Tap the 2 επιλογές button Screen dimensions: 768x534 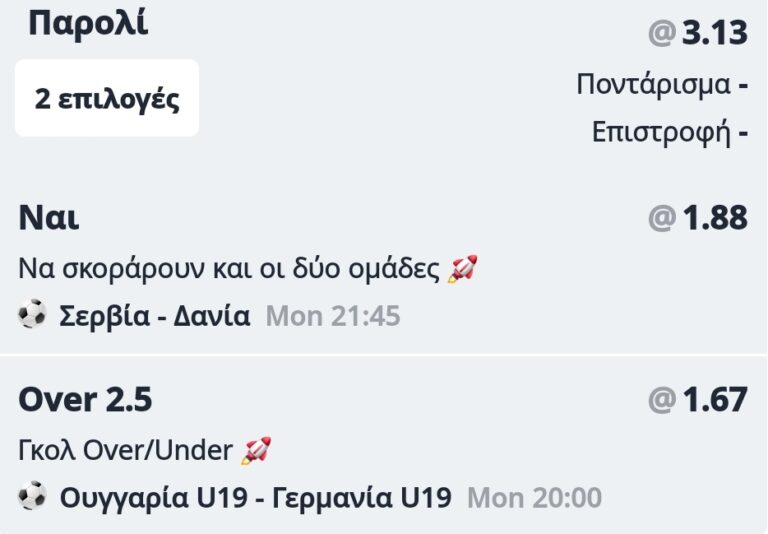107,99
